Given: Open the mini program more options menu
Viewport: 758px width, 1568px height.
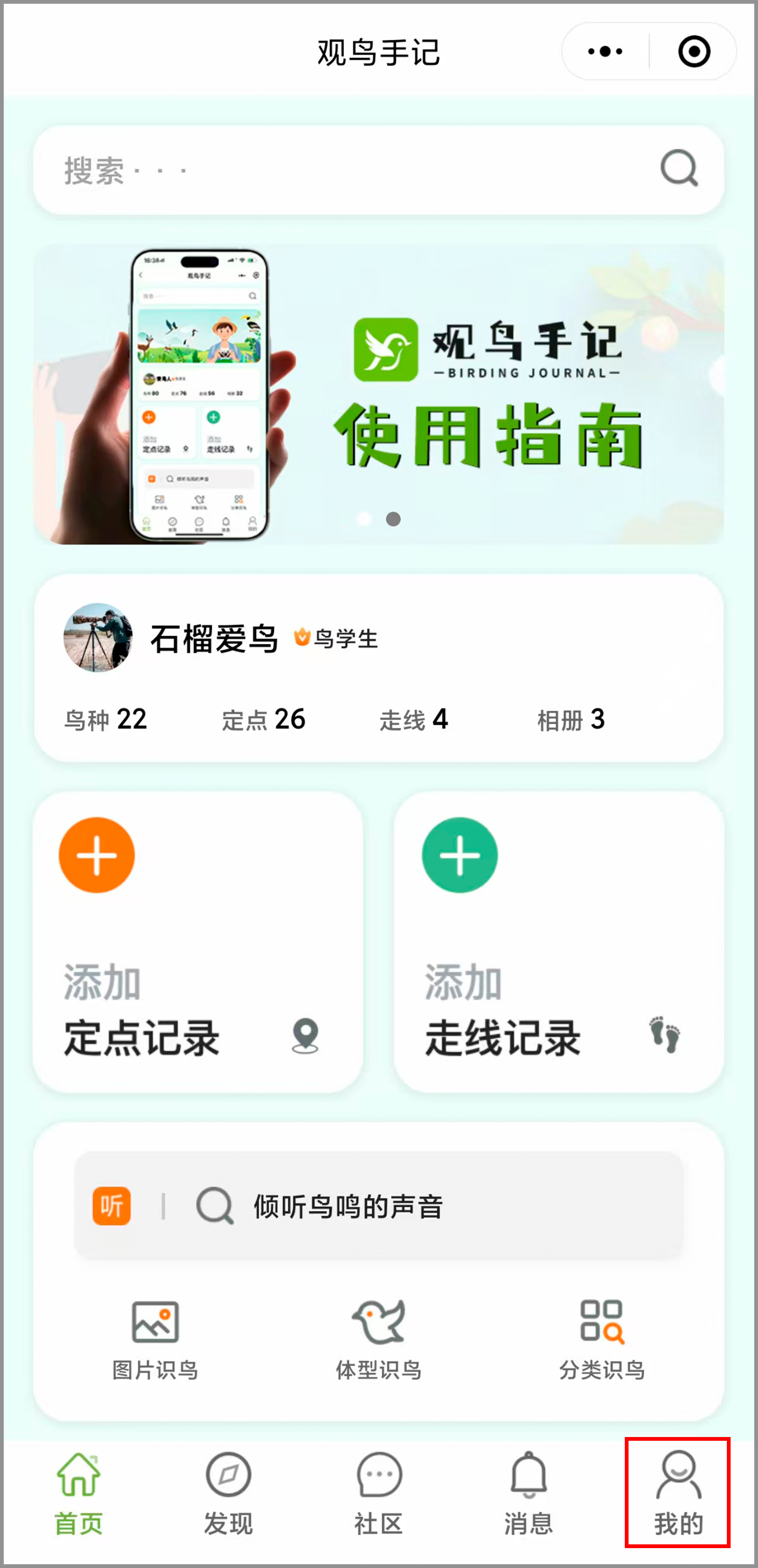Looking at the screenshot, I should tap(605, 52).
